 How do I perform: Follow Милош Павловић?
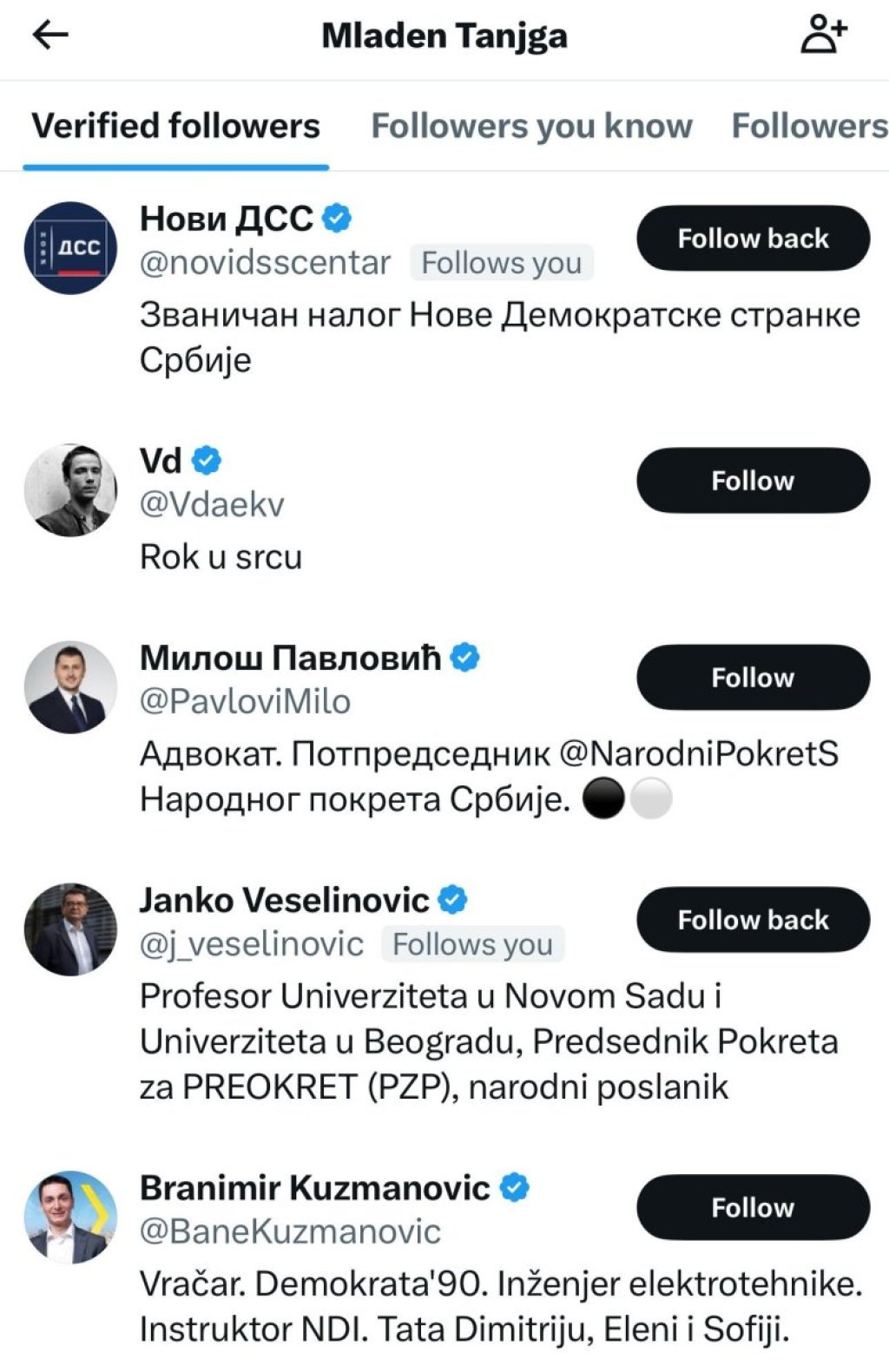coord(753,678)
